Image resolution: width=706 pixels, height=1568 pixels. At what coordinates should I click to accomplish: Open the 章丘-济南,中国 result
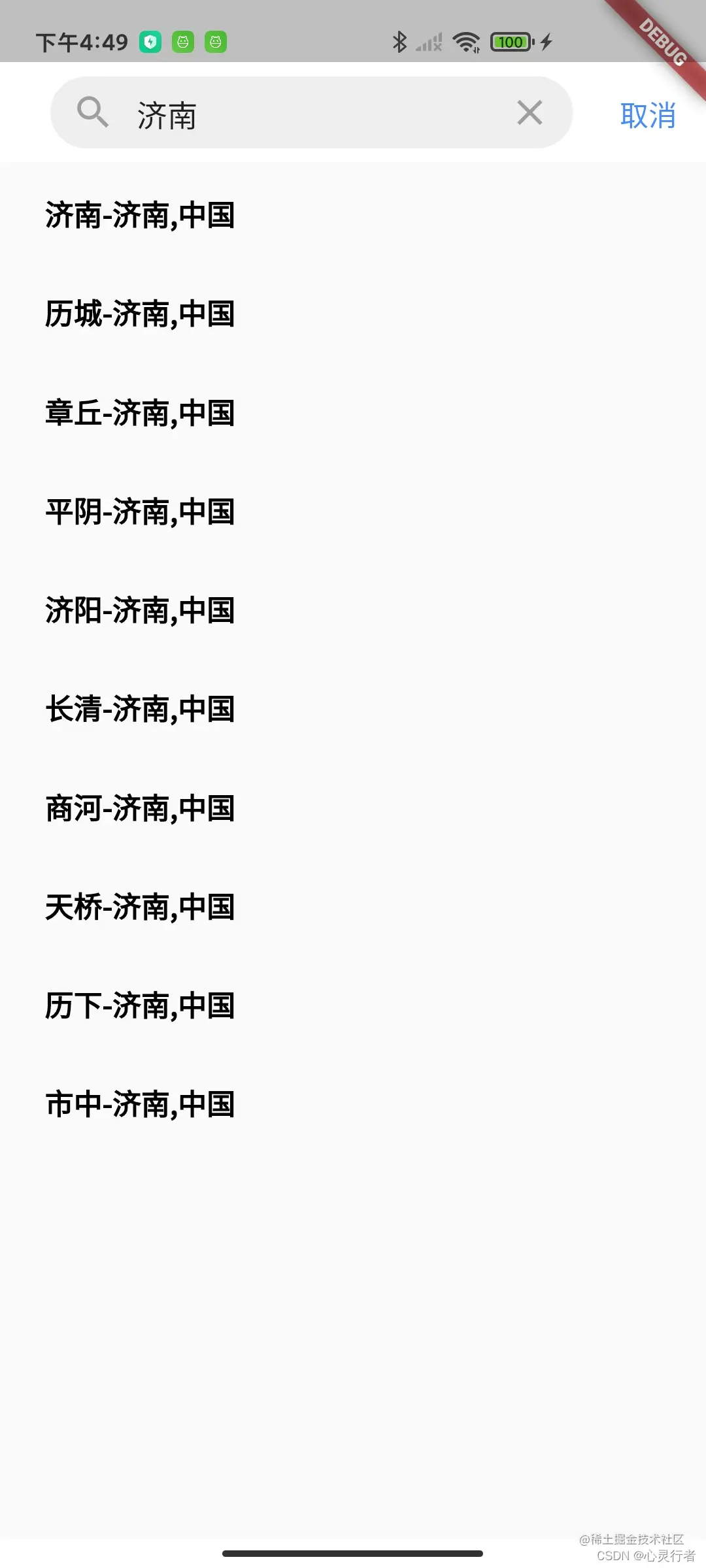click(x=140, y=413)
